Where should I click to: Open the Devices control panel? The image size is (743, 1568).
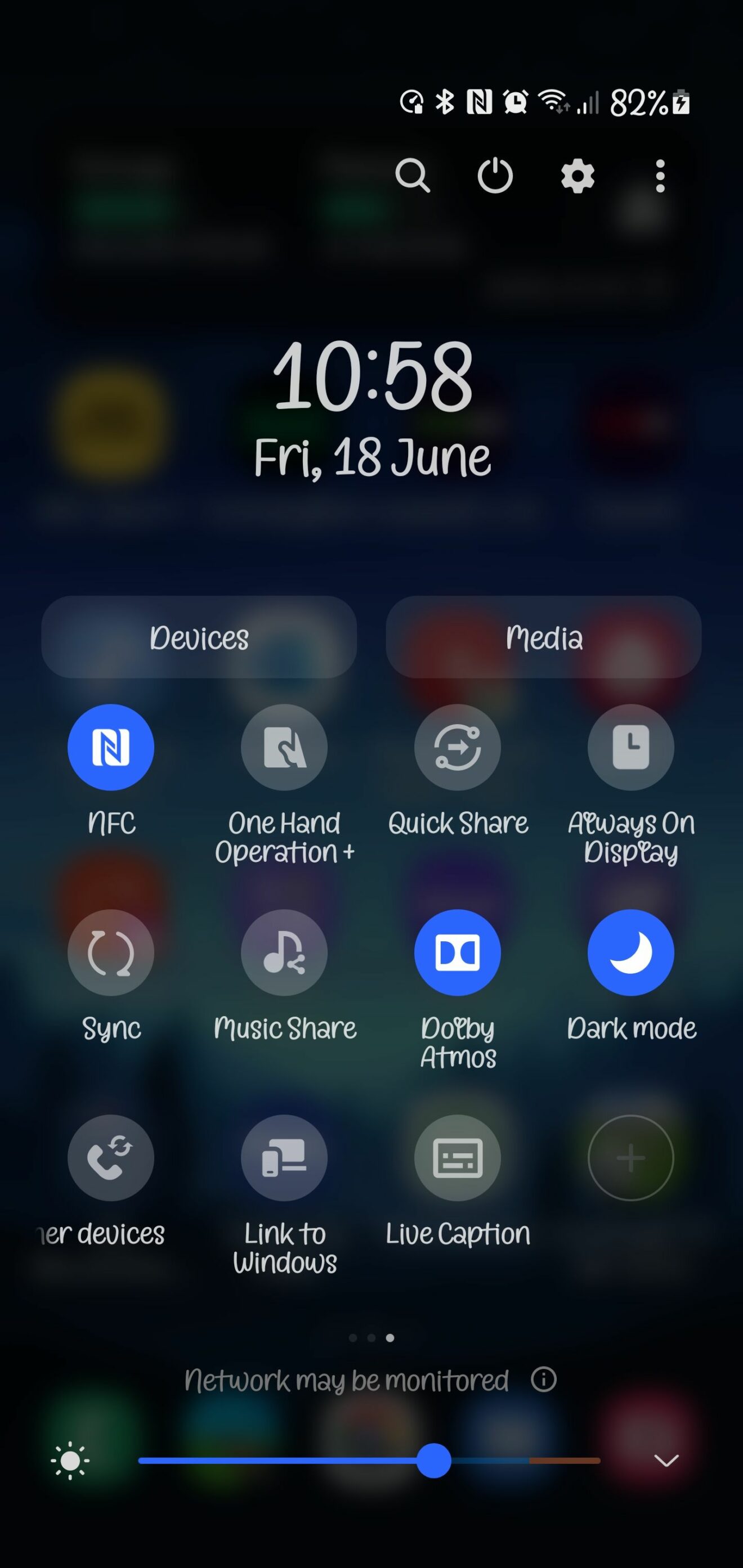pyautogui.click(x=199, y=637)
